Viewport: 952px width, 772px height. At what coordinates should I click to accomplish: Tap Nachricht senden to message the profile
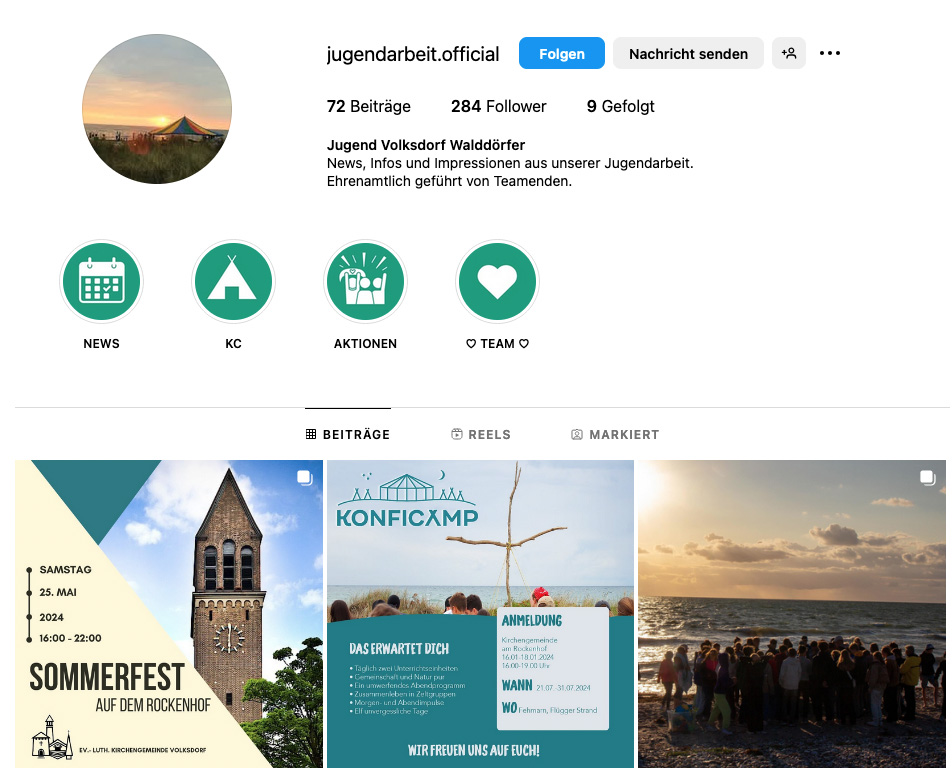pyautogui.click(x=688, y=54)
